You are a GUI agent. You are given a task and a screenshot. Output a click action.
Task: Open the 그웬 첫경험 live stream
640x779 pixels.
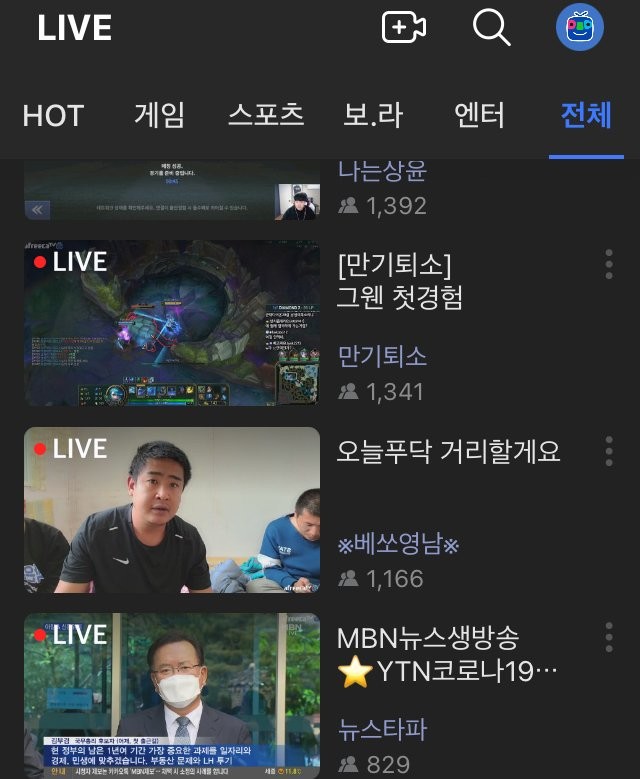172,322
